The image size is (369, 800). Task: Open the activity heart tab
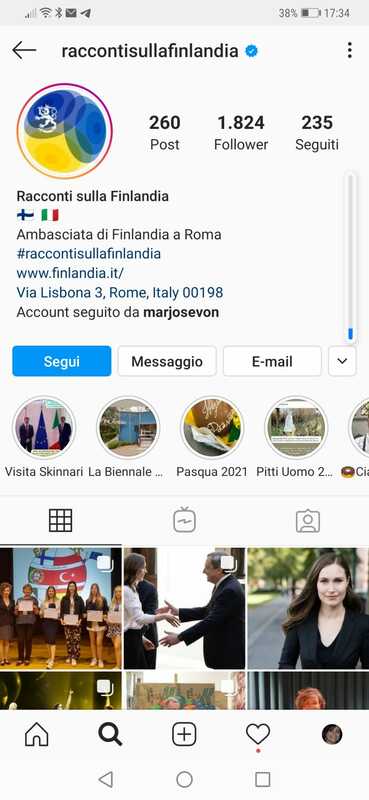pyautogui.click(x=258, y=734)
